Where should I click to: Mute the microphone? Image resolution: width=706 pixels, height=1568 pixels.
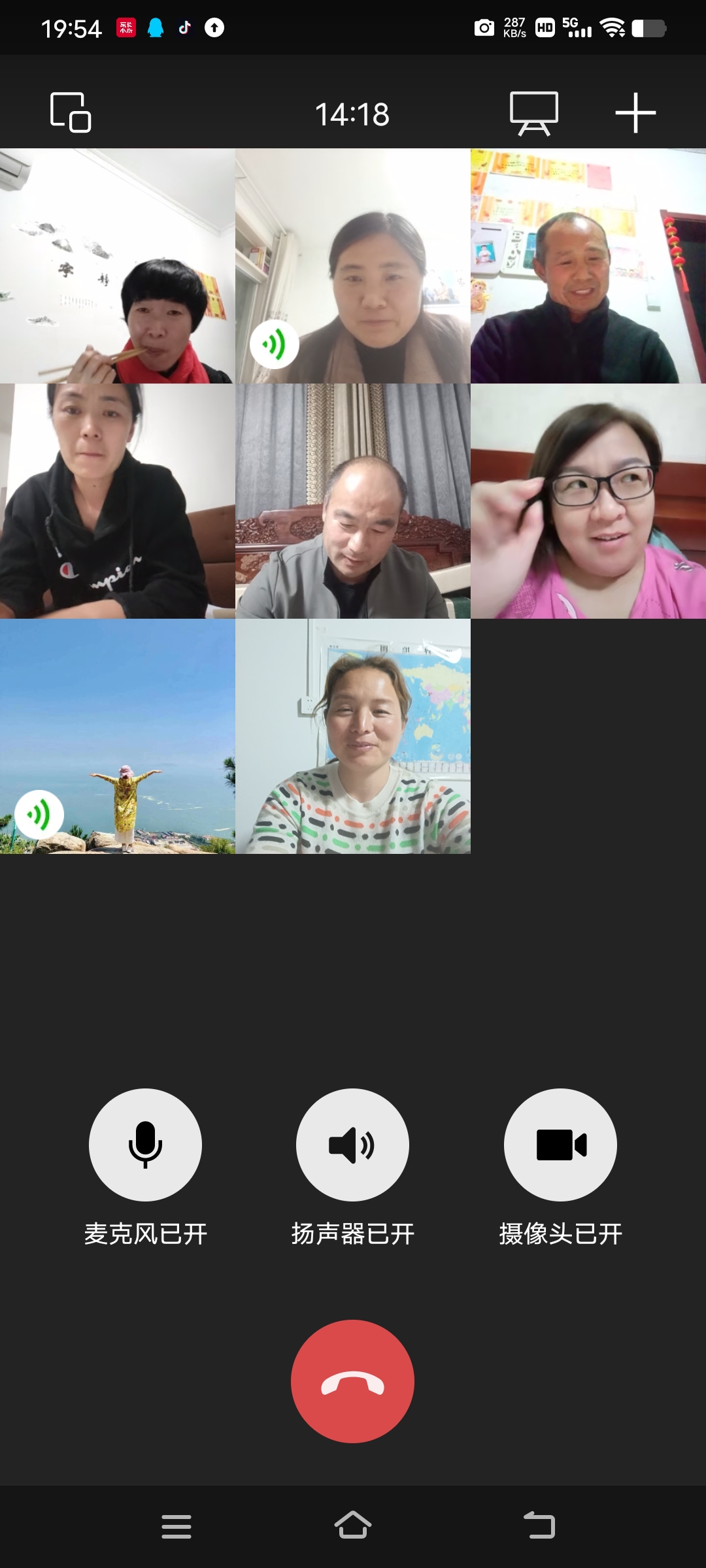tap(145, 1145)
